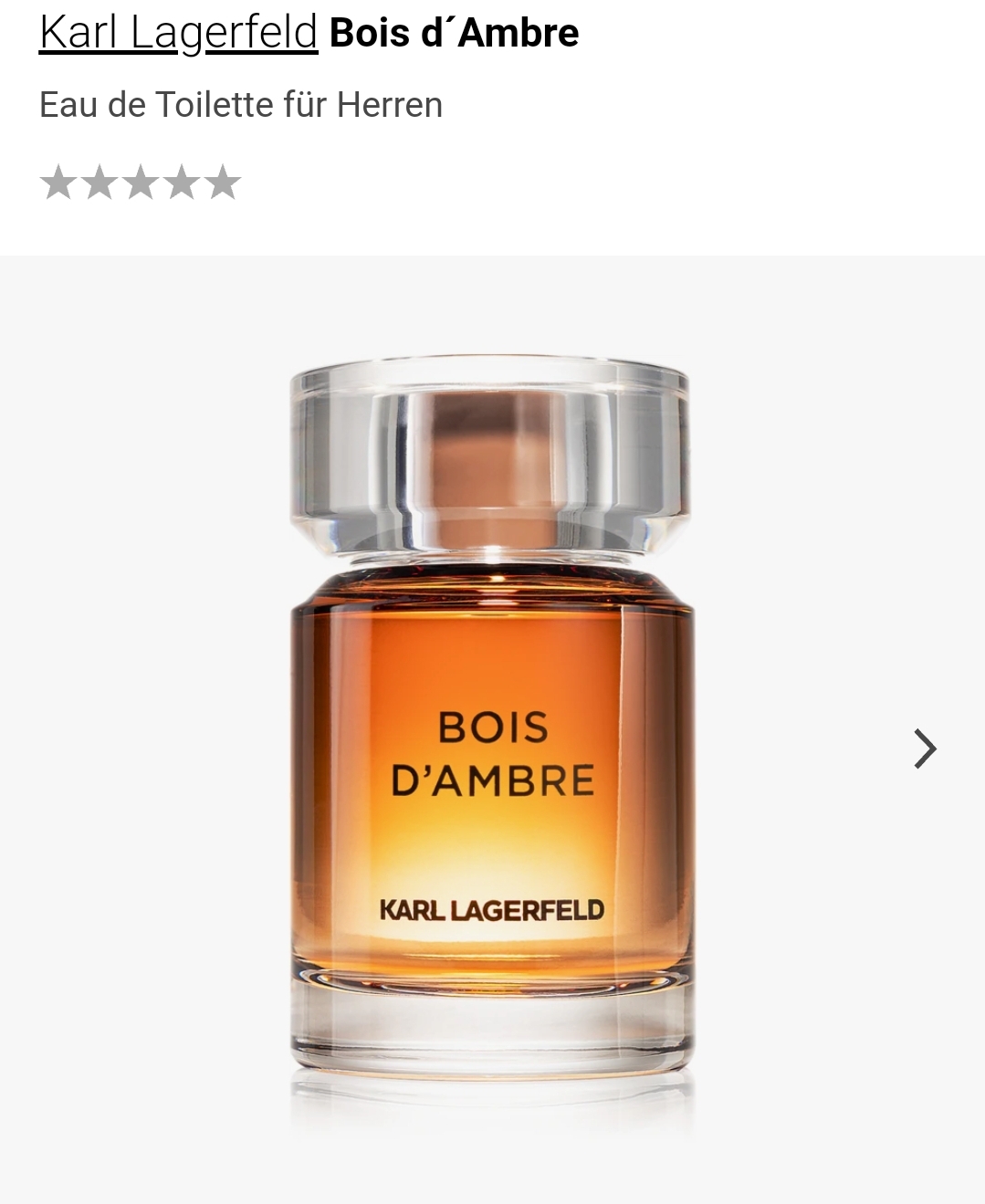
Task: Open the five-star rating reviews
Action: (141, 183)
